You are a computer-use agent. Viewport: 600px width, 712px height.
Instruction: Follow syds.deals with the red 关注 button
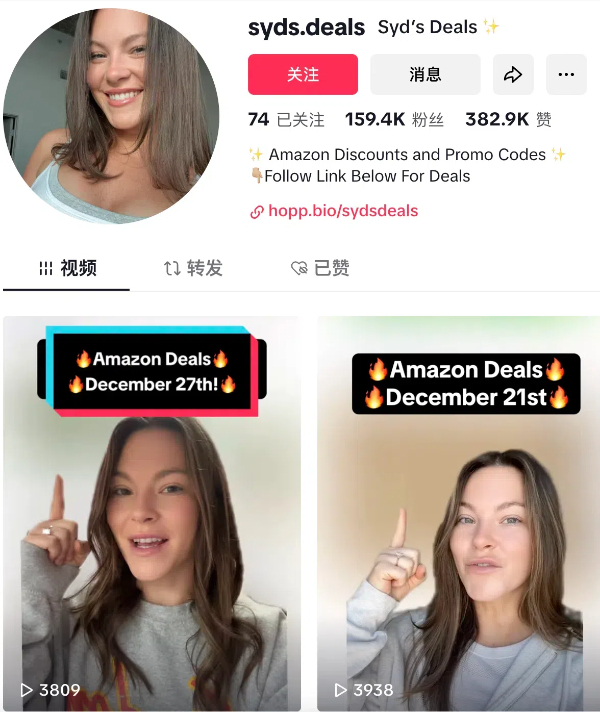coord(302,75)
